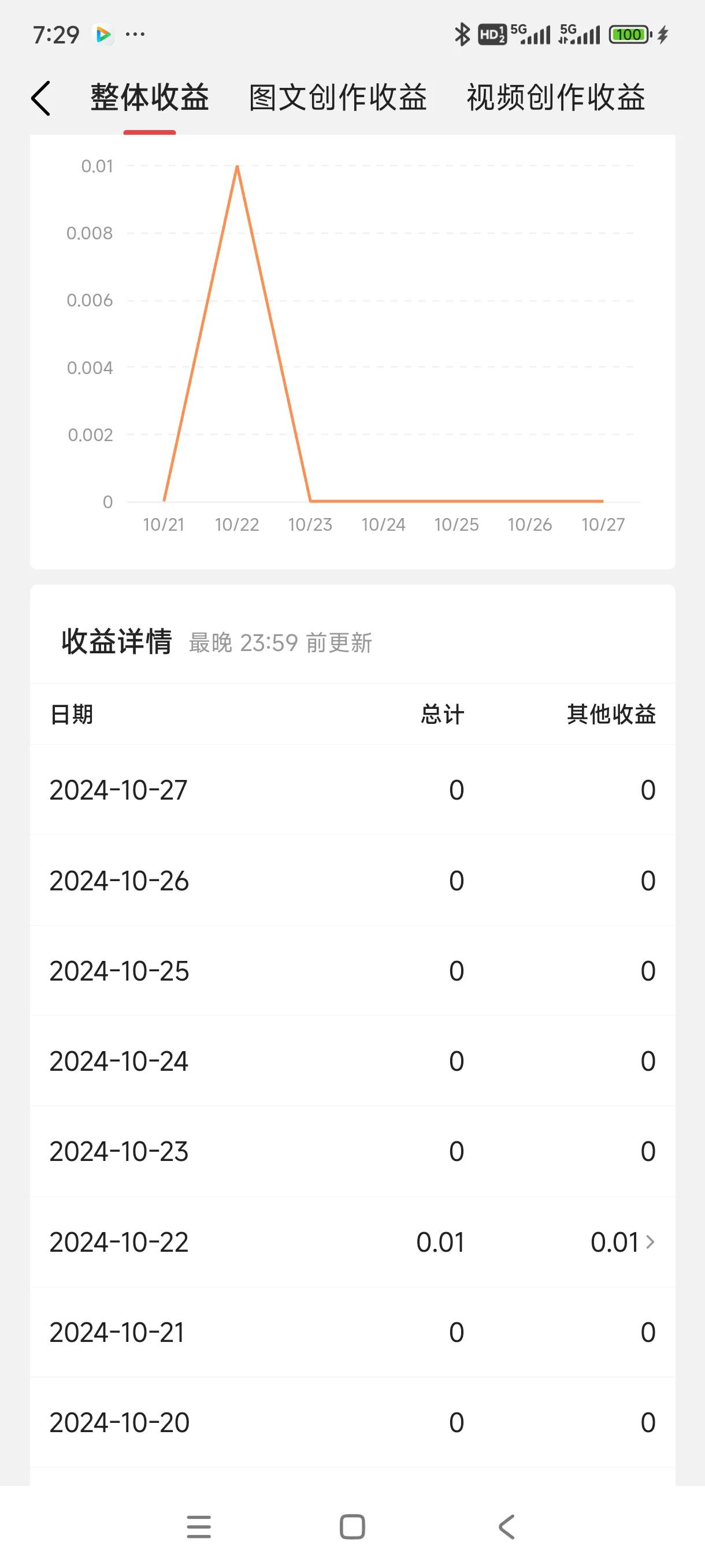This screenshot has width=705, height=1568.
Task: Open Google Play from the status bar icon
Action: (103, 35)
